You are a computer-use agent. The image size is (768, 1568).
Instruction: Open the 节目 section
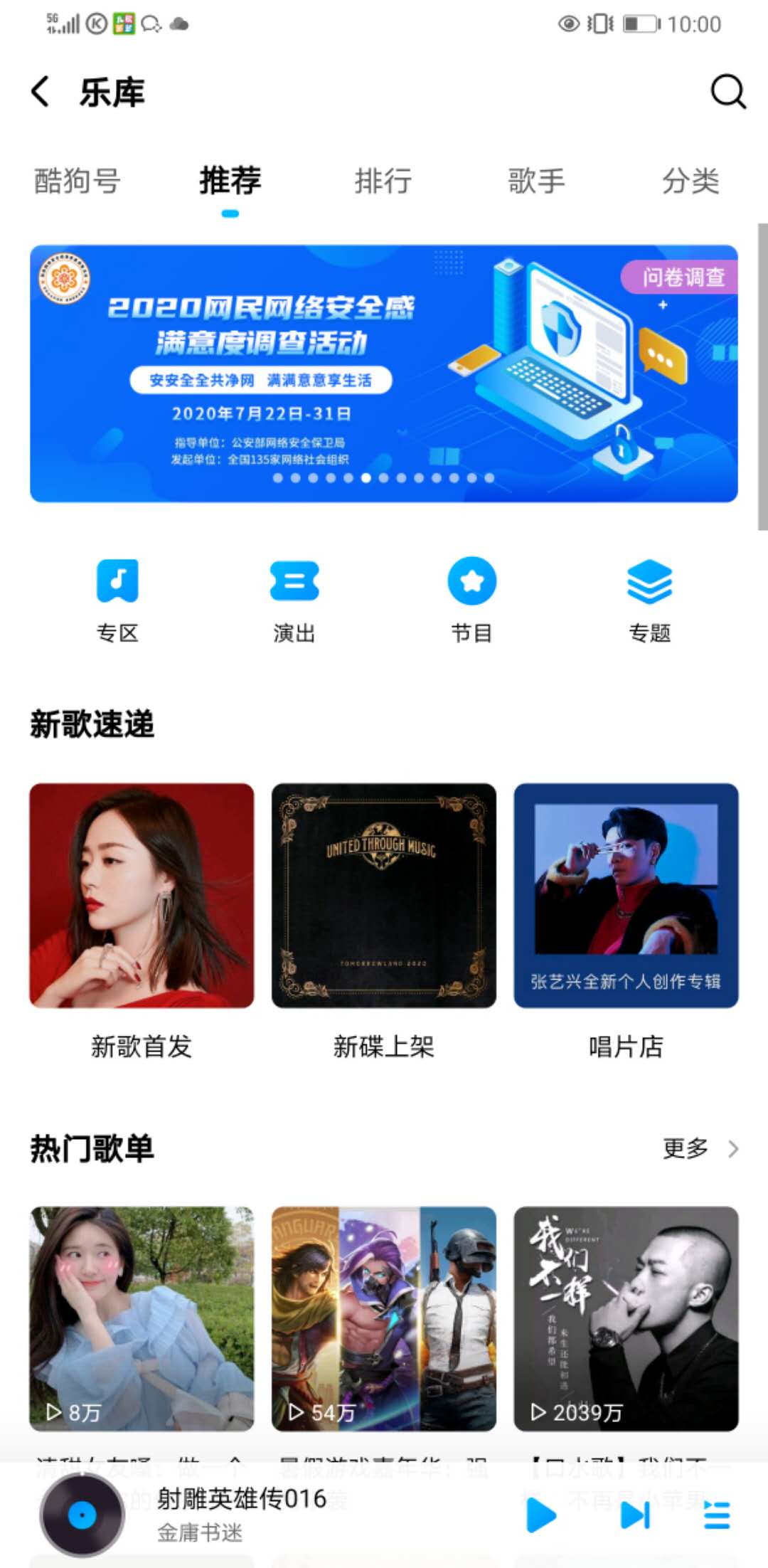click(x=471, y=599)
